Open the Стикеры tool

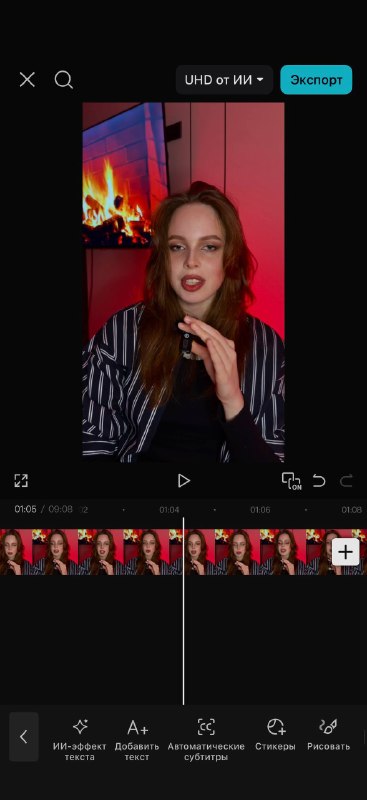coord(275,735)
